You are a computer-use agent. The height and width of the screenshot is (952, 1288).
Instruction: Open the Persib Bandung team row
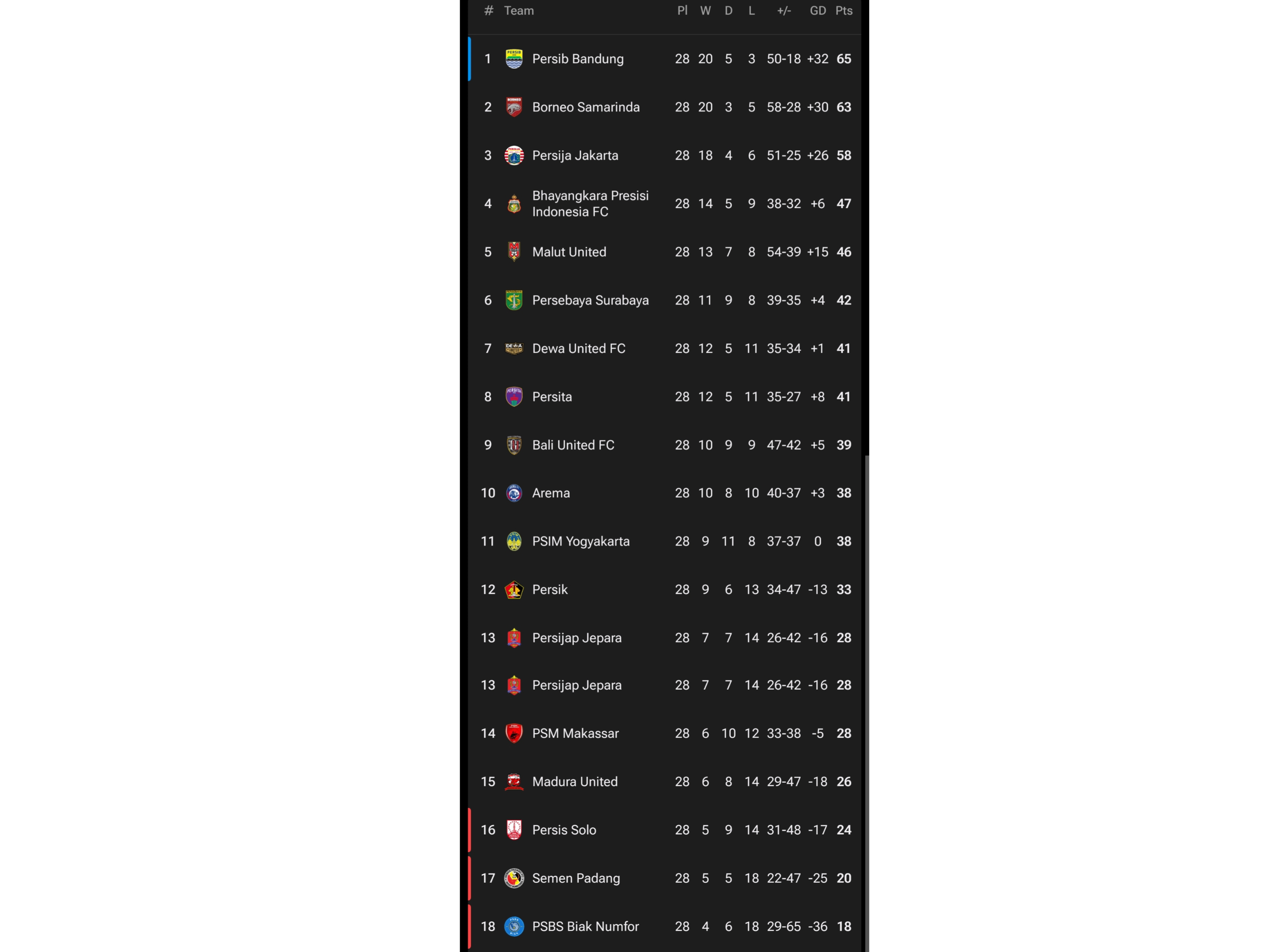tap(577, 59)
